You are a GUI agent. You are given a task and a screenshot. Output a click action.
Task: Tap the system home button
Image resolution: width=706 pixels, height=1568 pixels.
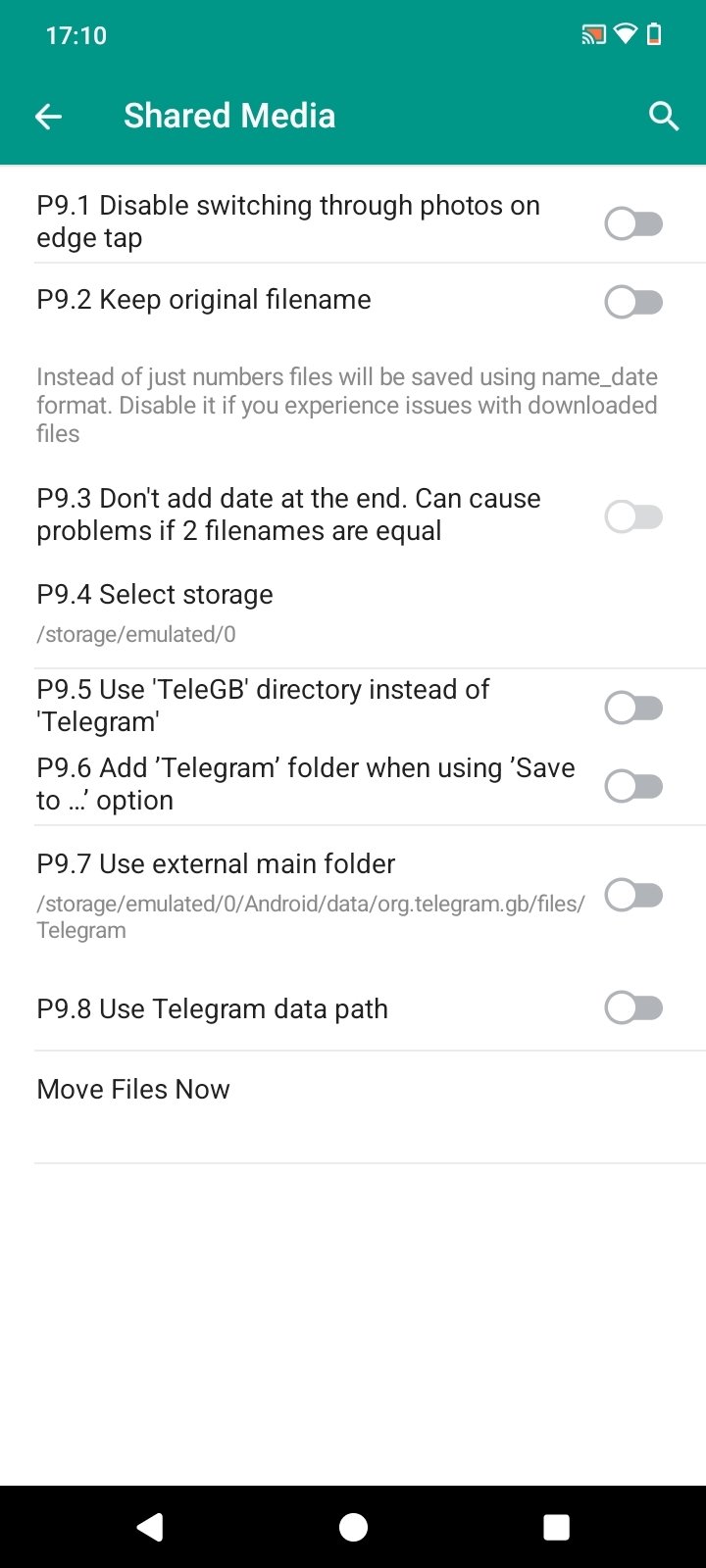353,1527
